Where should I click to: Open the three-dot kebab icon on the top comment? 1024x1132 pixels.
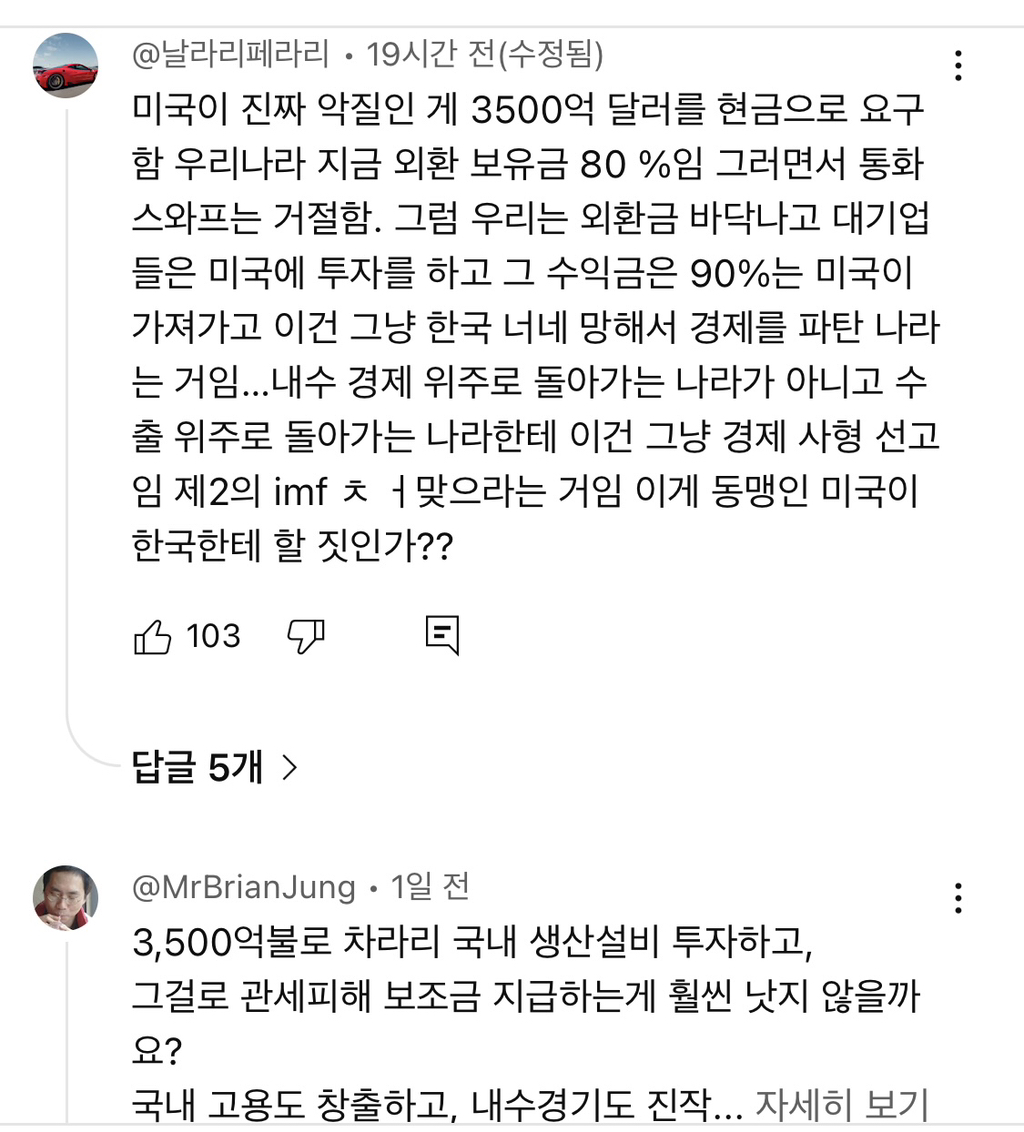pyautogui.click(x=958, y=64)
